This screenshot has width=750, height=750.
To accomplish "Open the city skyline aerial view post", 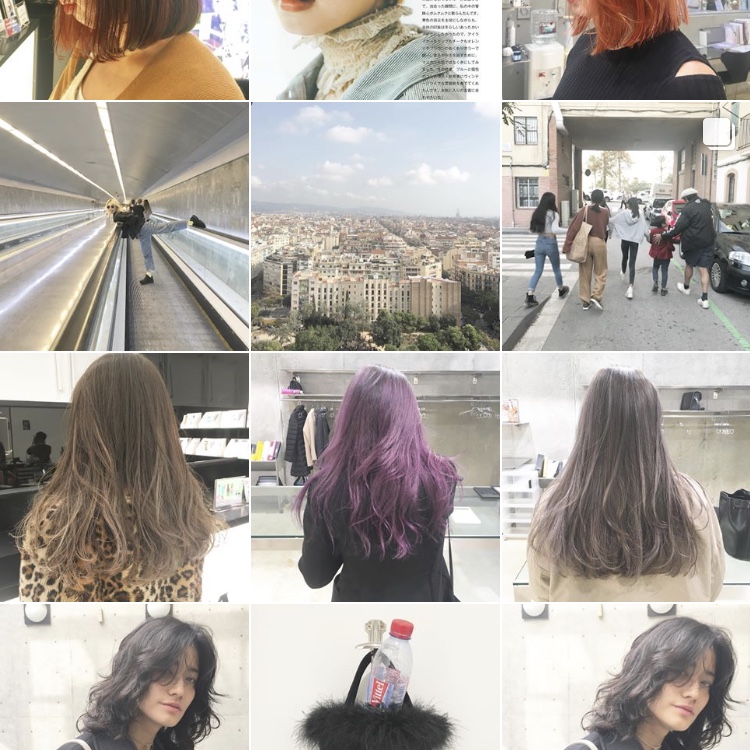I will (375, 226).
